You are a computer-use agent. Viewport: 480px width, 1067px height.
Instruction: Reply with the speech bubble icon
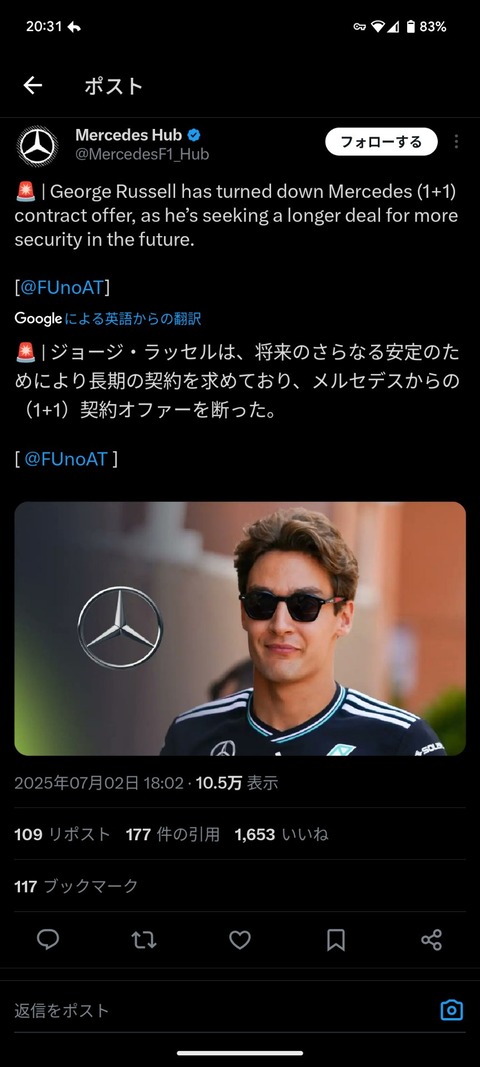[48, 940]
